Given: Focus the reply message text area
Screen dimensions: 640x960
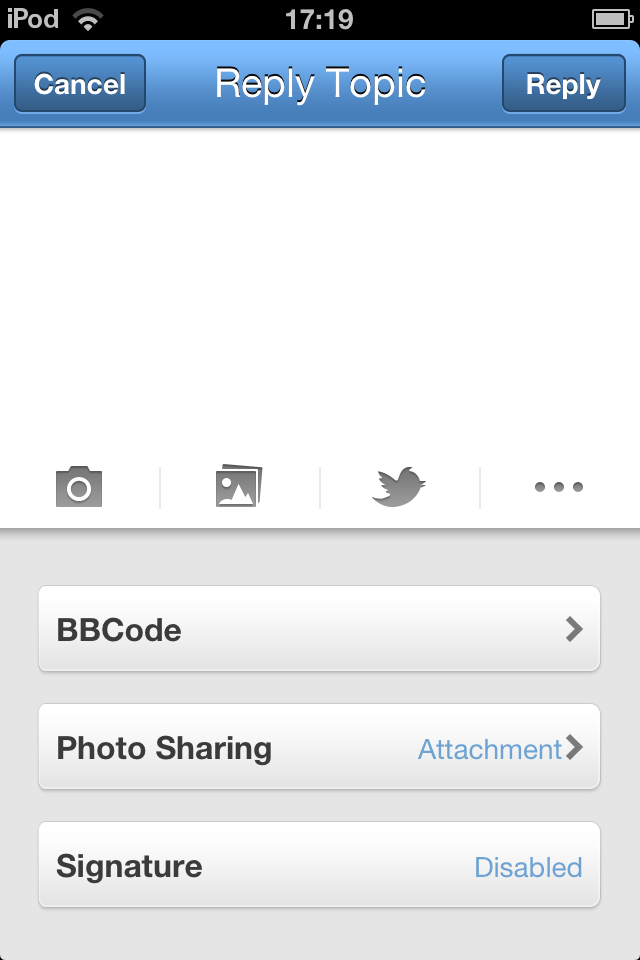Looking at the screenshot, I should (320, 285).
